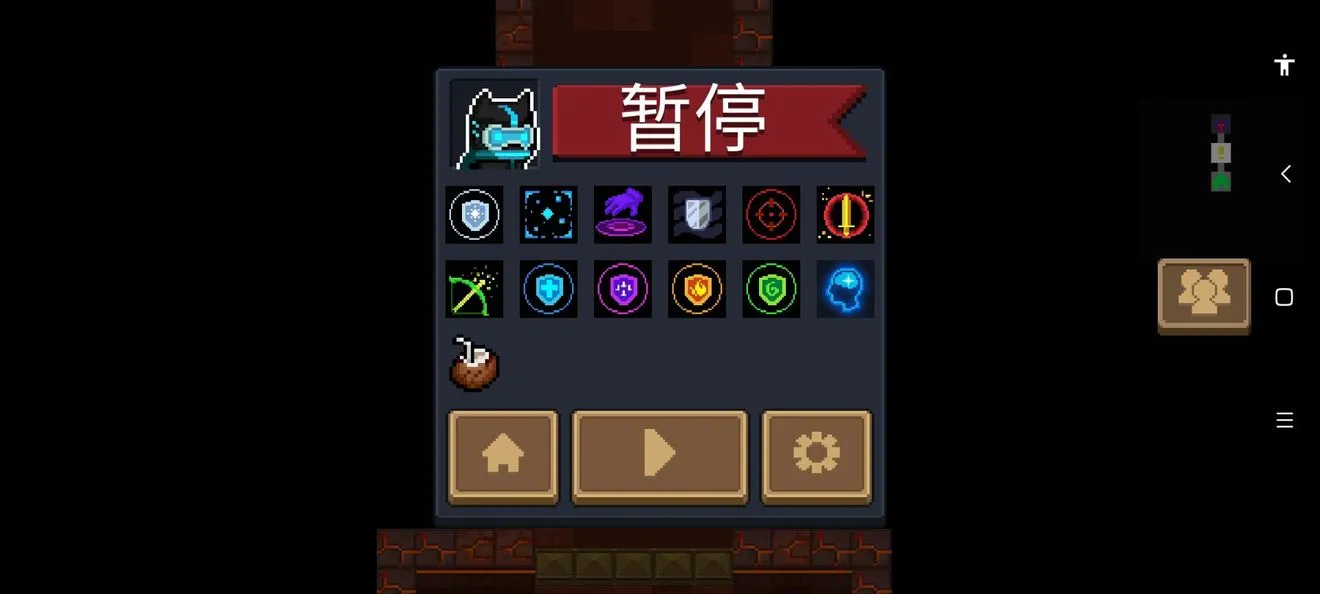View the cat character portrait

tap(495, 125)
